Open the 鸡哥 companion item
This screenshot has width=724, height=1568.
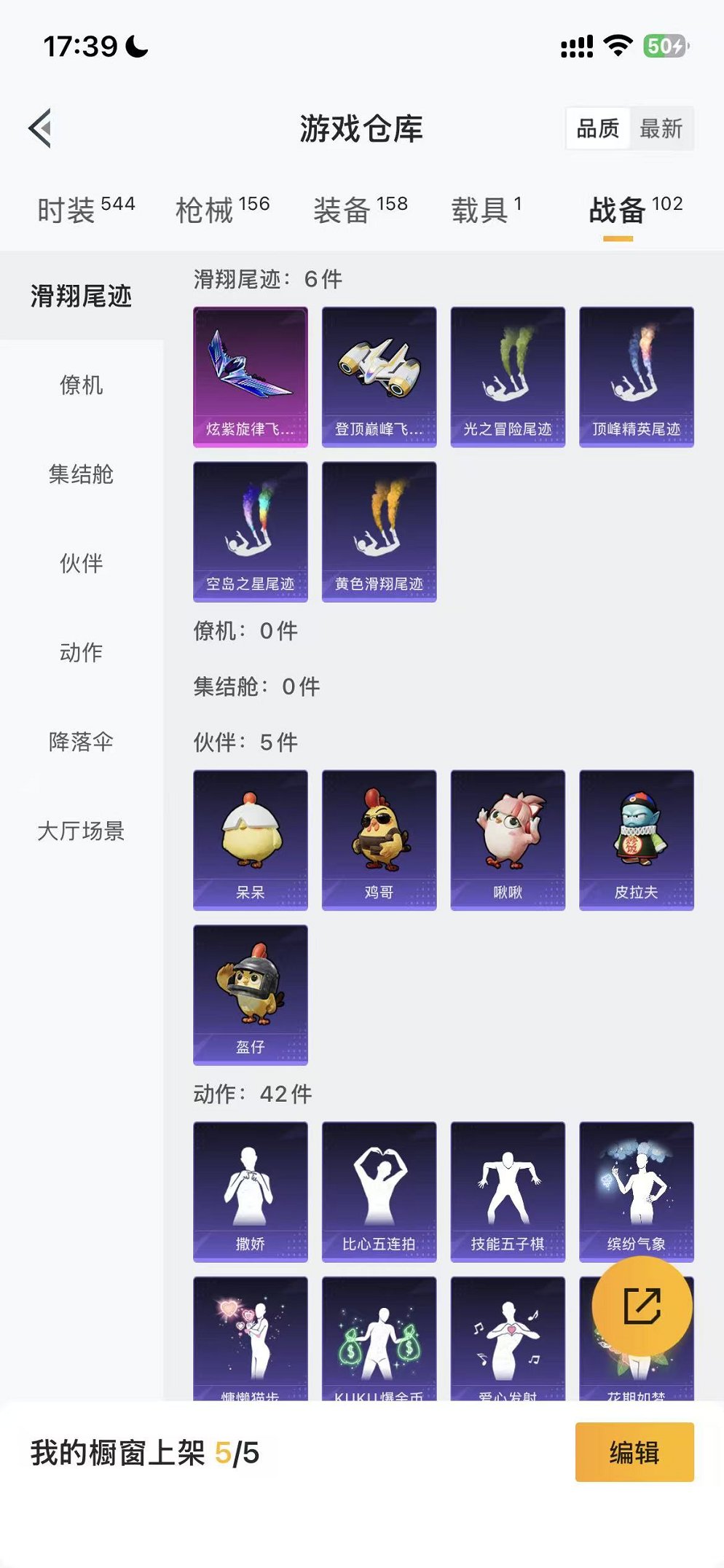click(379, 838)
